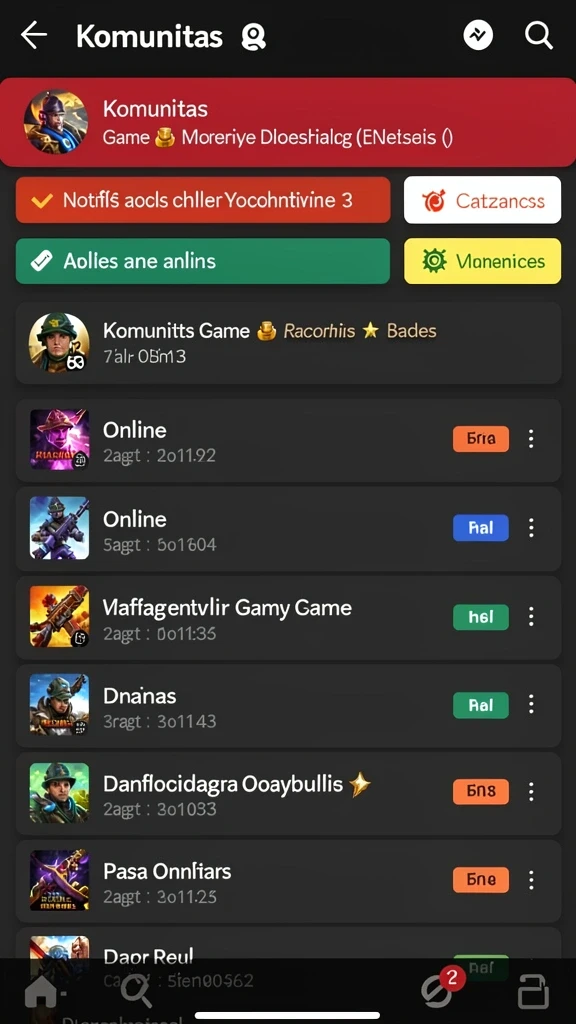Open the red Komunitas banner card
The image size is (576, 1024).
pos(288,122)
